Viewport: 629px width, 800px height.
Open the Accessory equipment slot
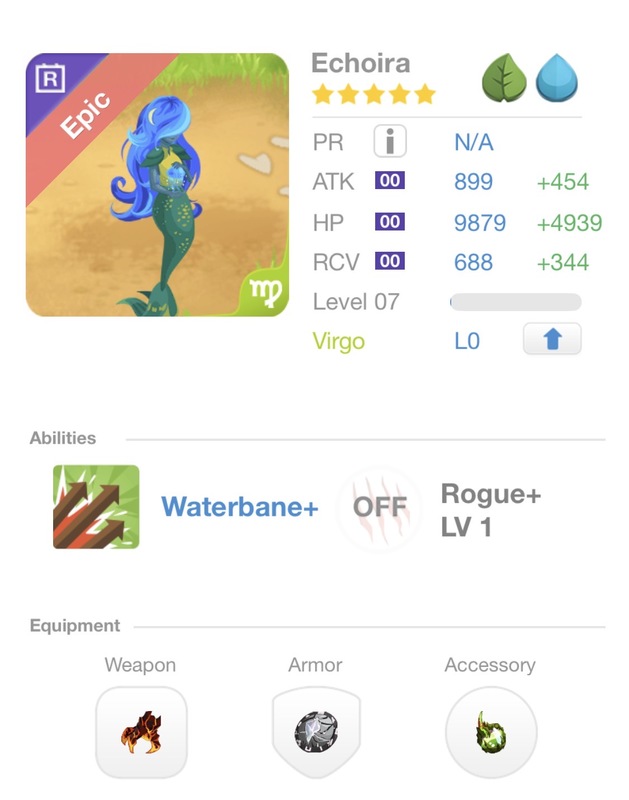(490, 733)
